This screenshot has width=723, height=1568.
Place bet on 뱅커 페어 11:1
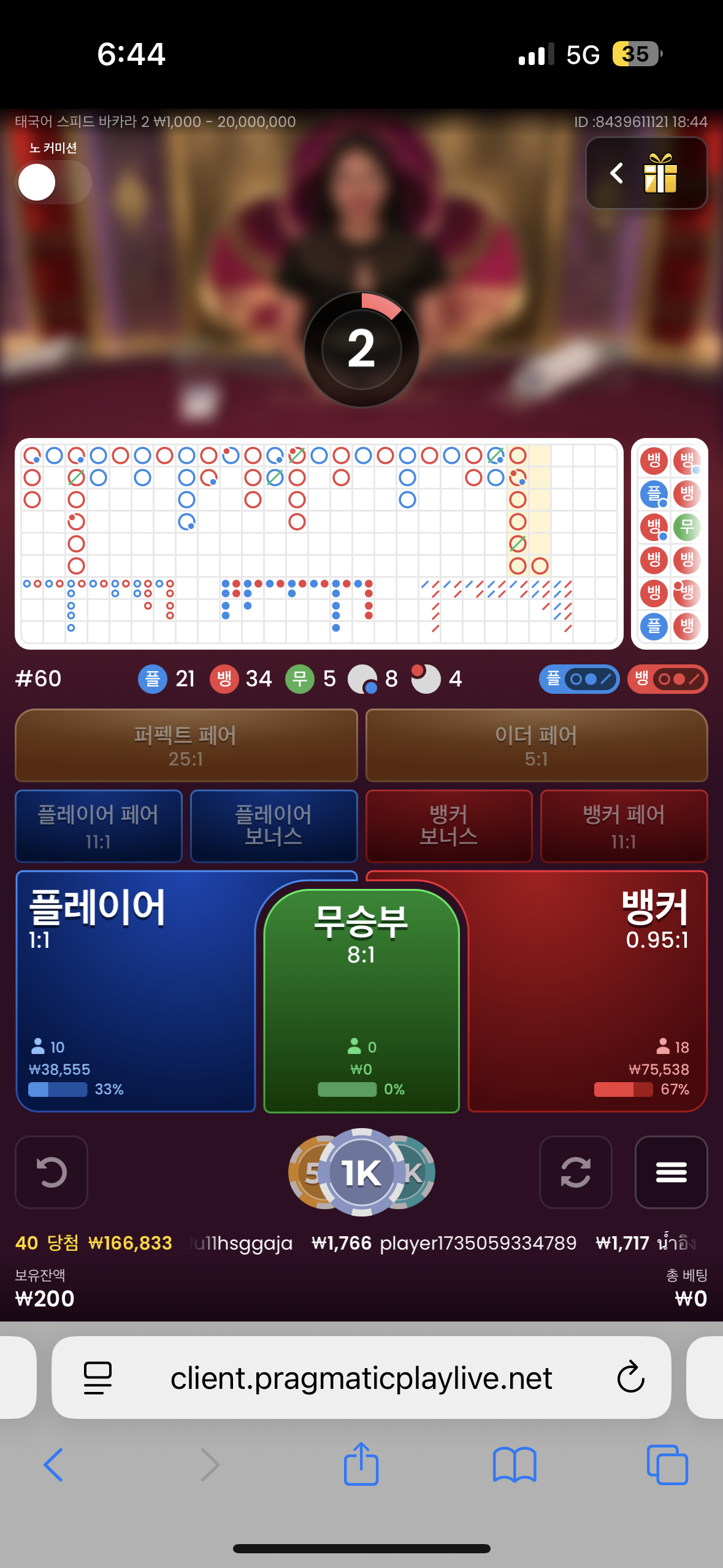click(x=624, y=826)
